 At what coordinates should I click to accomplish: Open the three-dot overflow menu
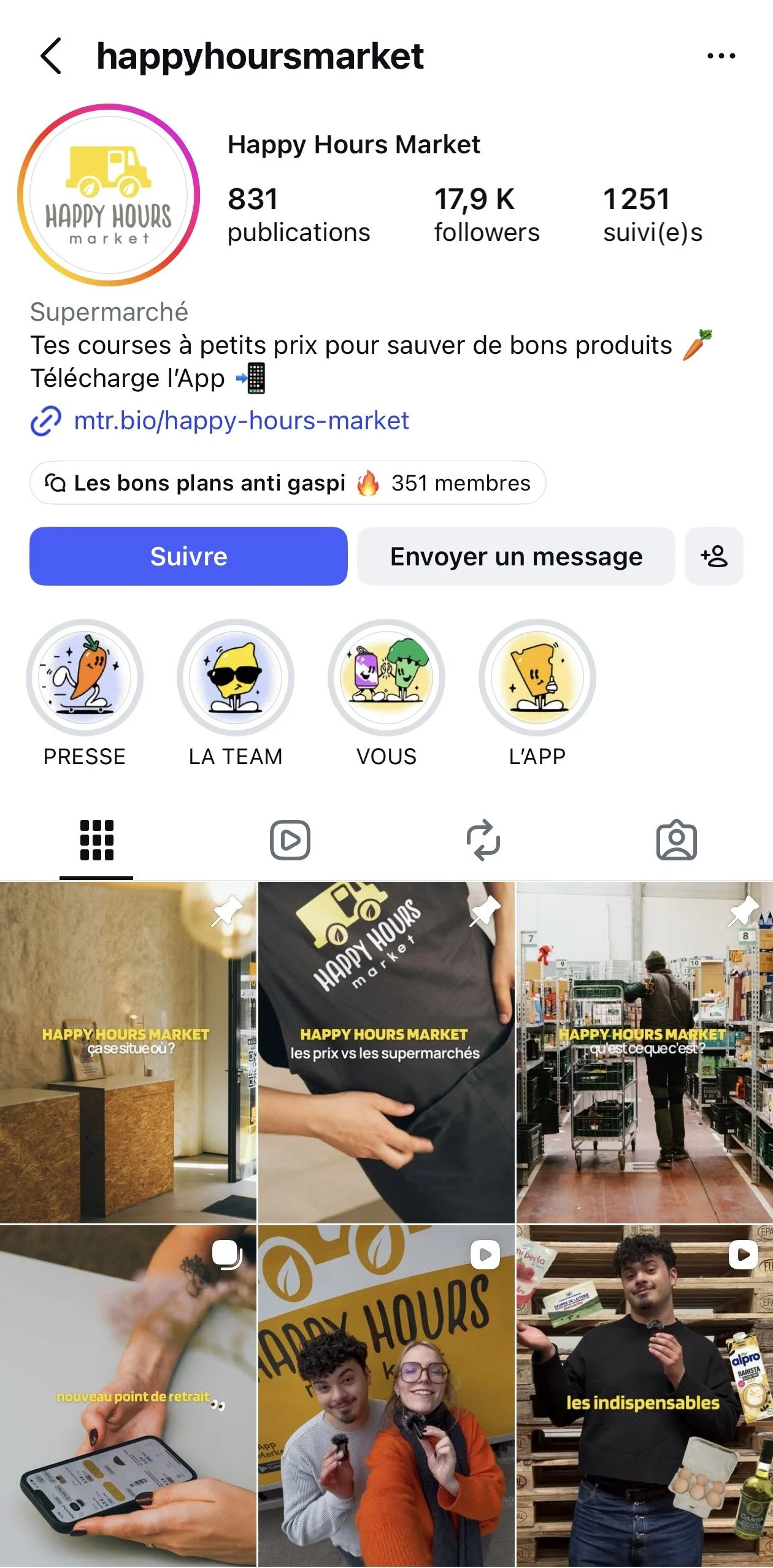tap(721, 56)
